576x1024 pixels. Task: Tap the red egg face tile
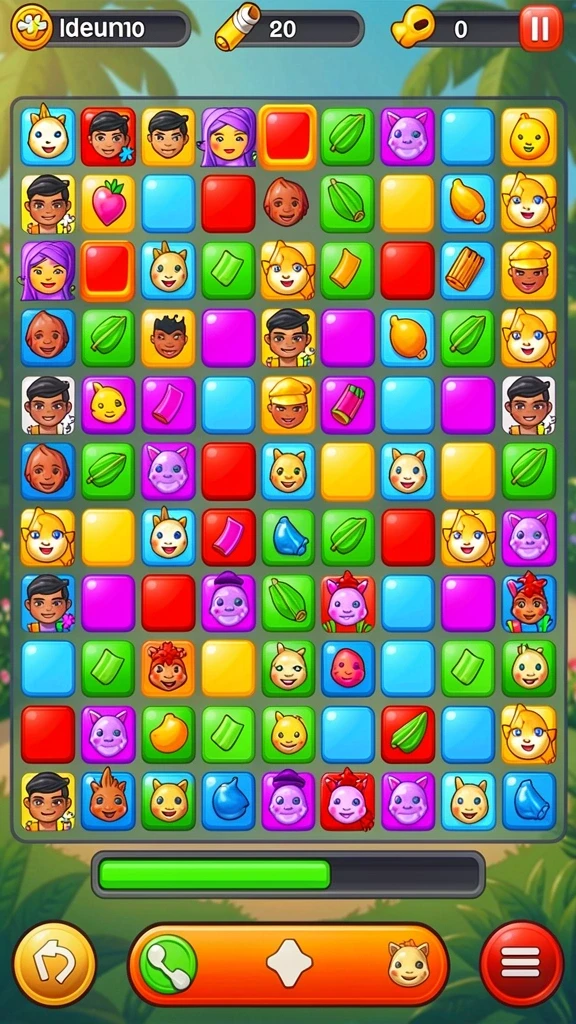tap(347, 667)
